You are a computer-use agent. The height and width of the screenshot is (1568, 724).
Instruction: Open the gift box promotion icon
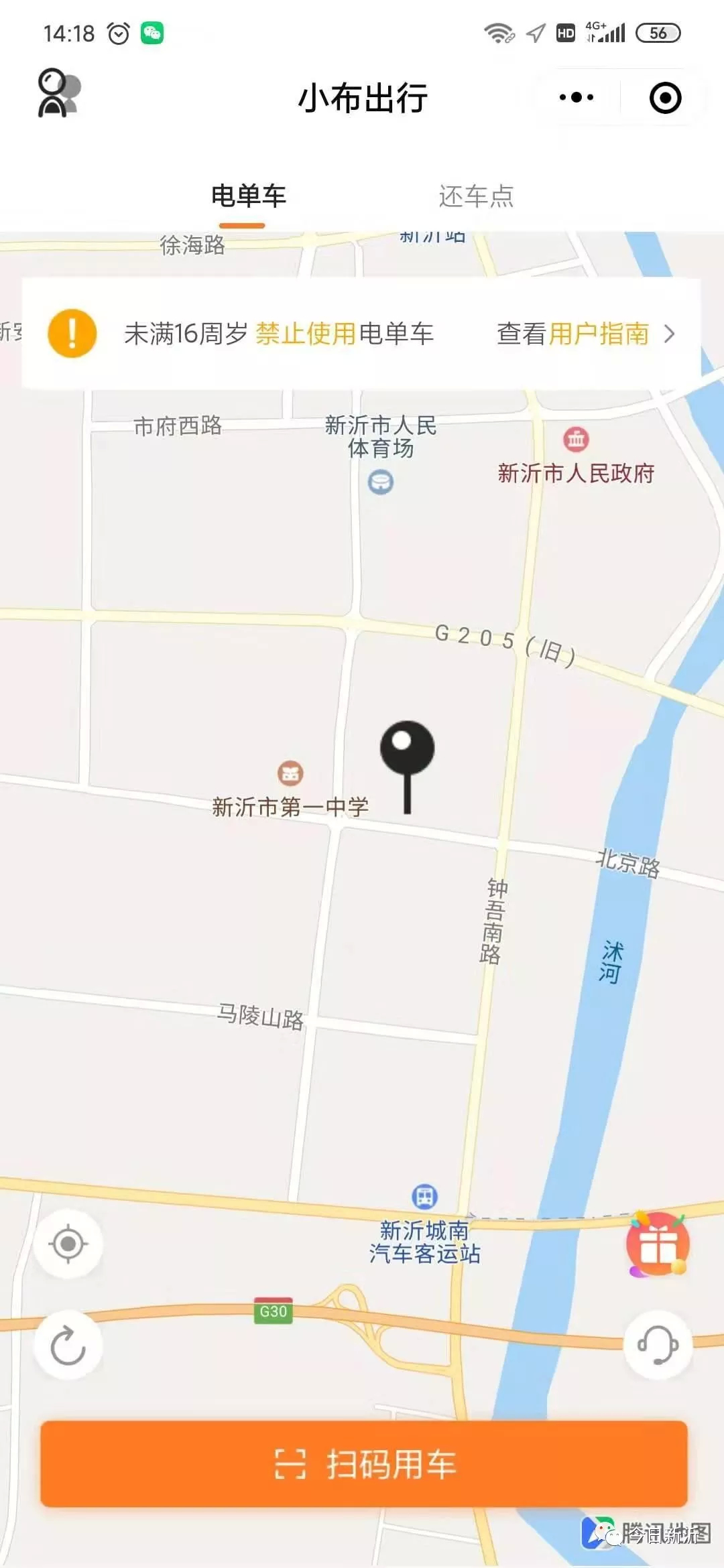(x=658, y=1244)
